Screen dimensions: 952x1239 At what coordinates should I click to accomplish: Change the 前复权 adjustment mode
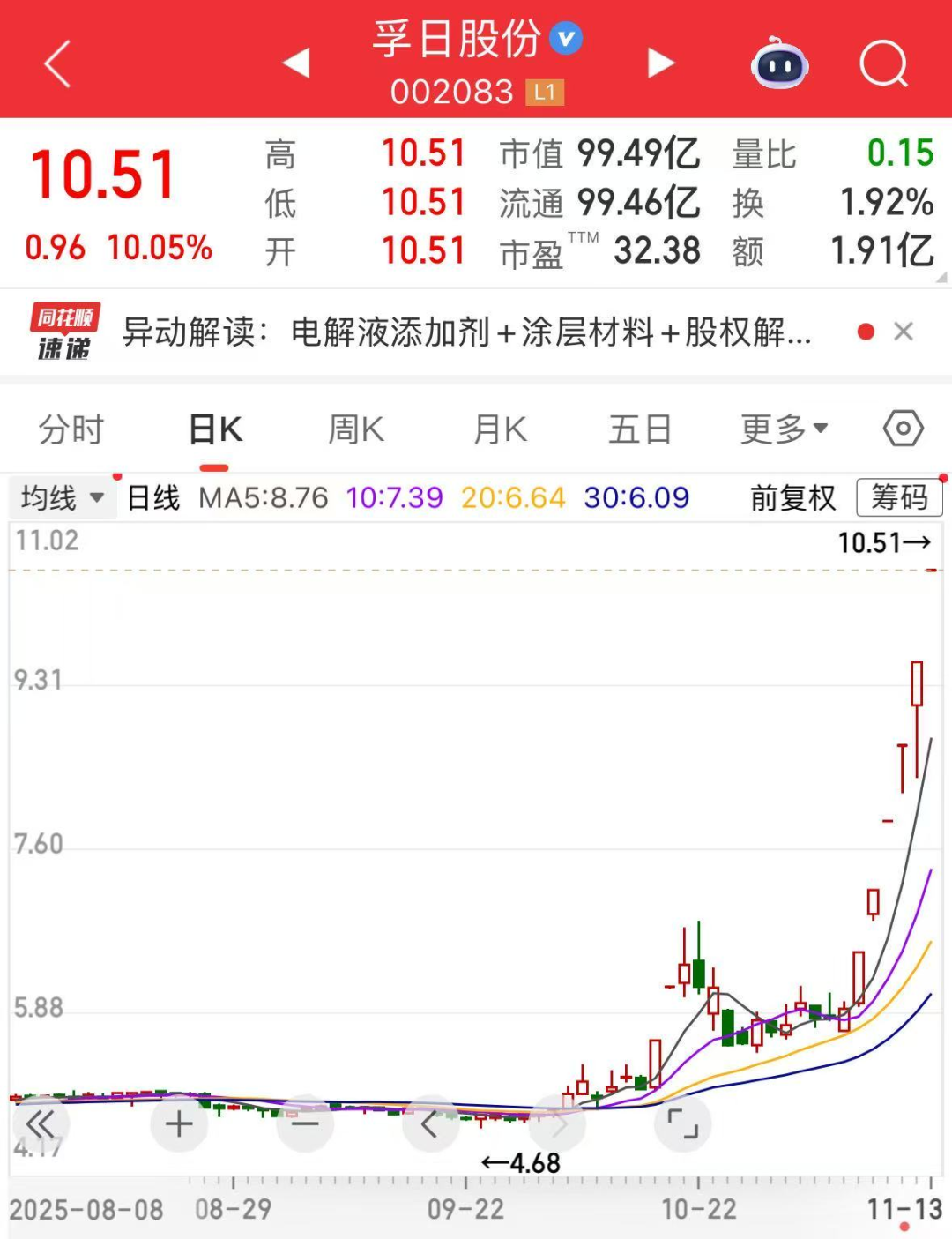tap(792, 498)
